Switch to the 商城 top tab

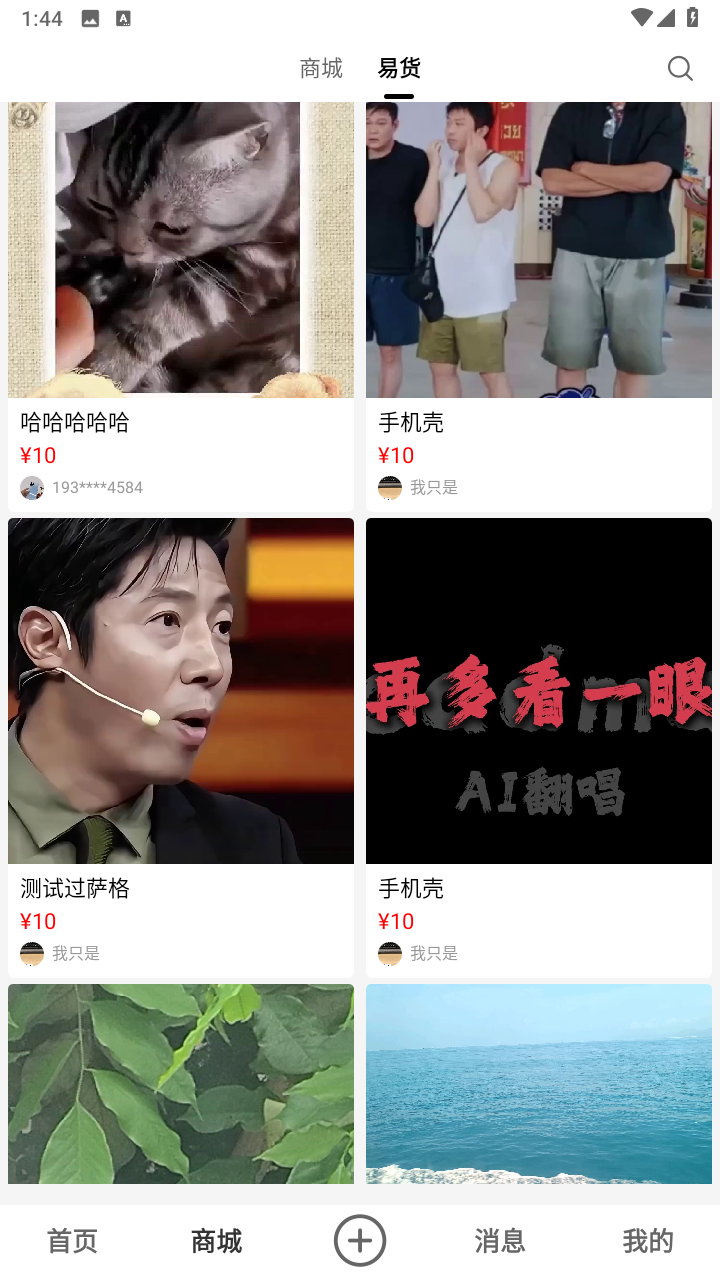(x=321, y=68)
